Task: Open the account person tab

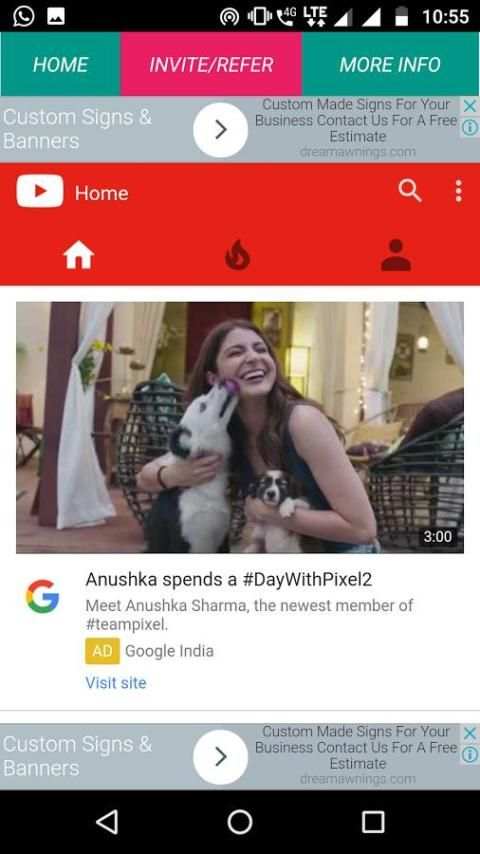Action: click(x=396, y=255)
